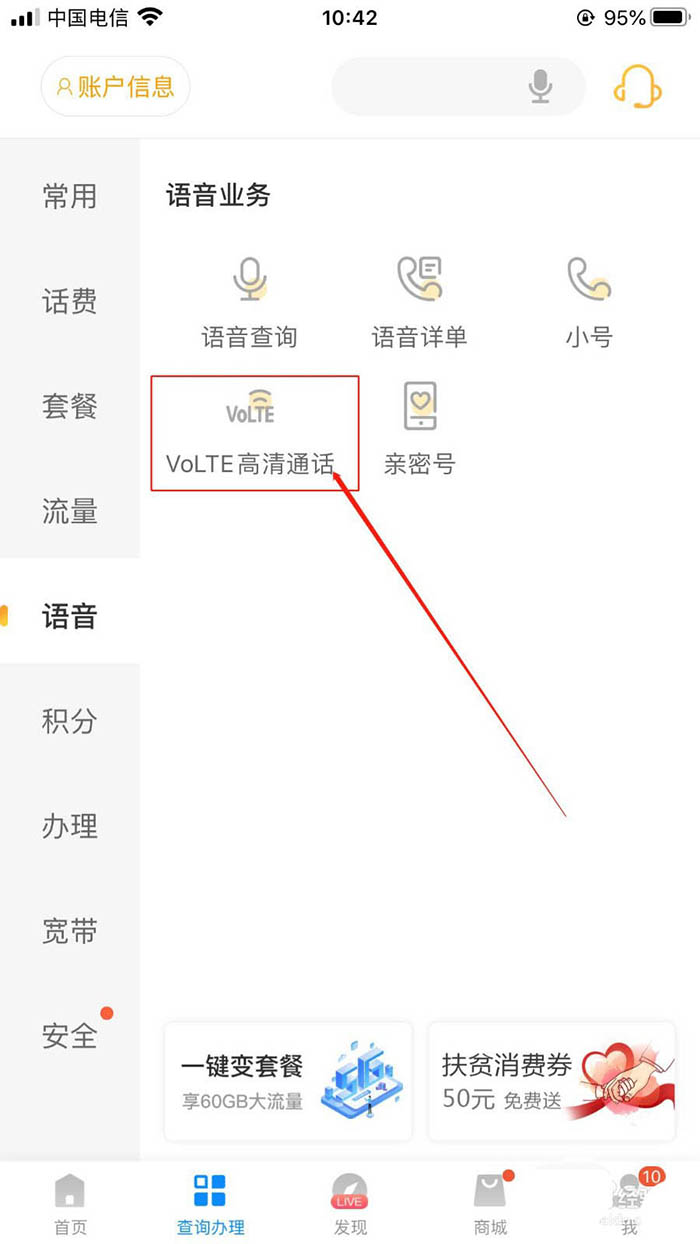Select the 常用 sidebar category
This screenshot has height=1244, width=700.
pos(70,196)
